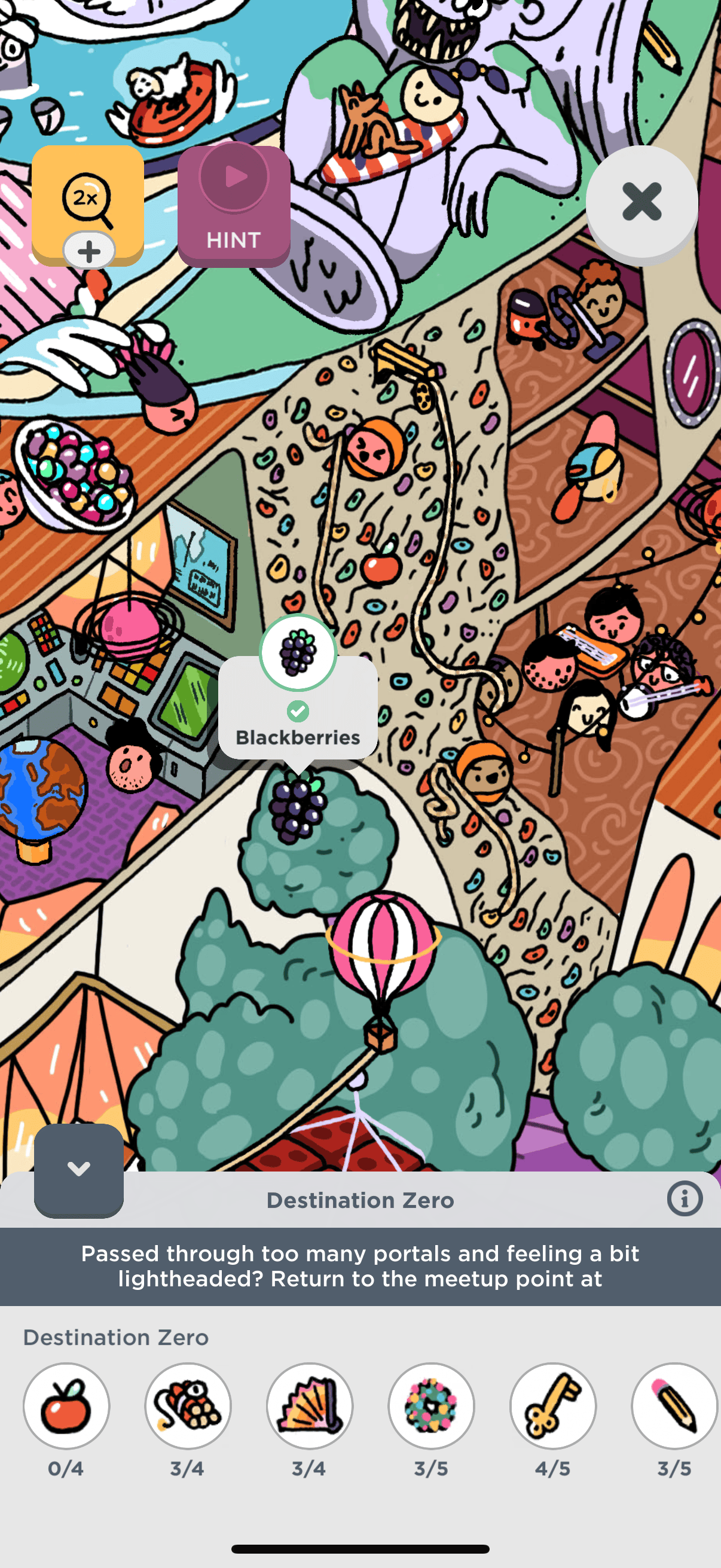Select the apple item with 0/4 found
This screenshot has width=721, height=1568.
coord(66,1405)
